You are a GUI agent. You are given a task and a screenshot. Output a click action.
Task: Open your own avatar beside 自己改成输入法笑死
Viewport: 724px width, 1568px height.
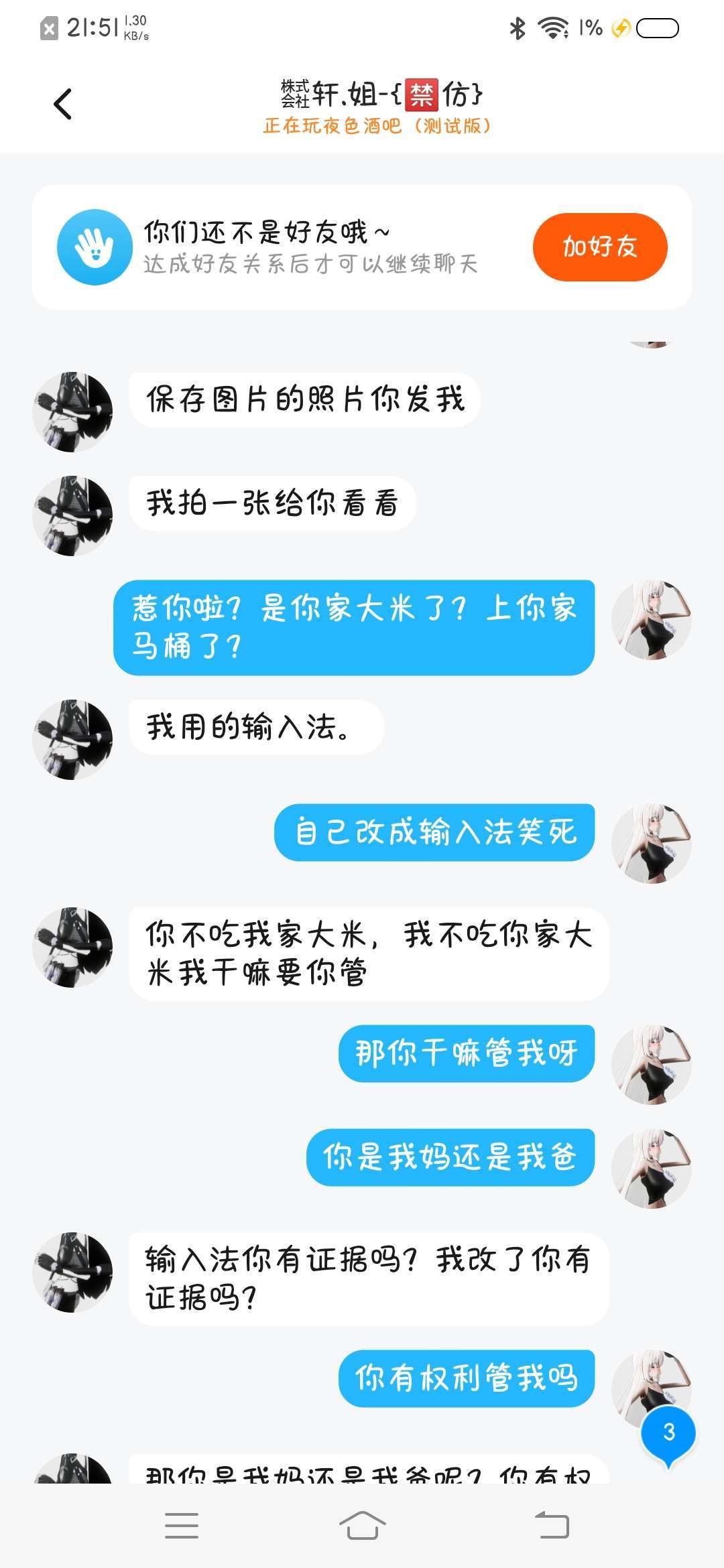[651, 844]
